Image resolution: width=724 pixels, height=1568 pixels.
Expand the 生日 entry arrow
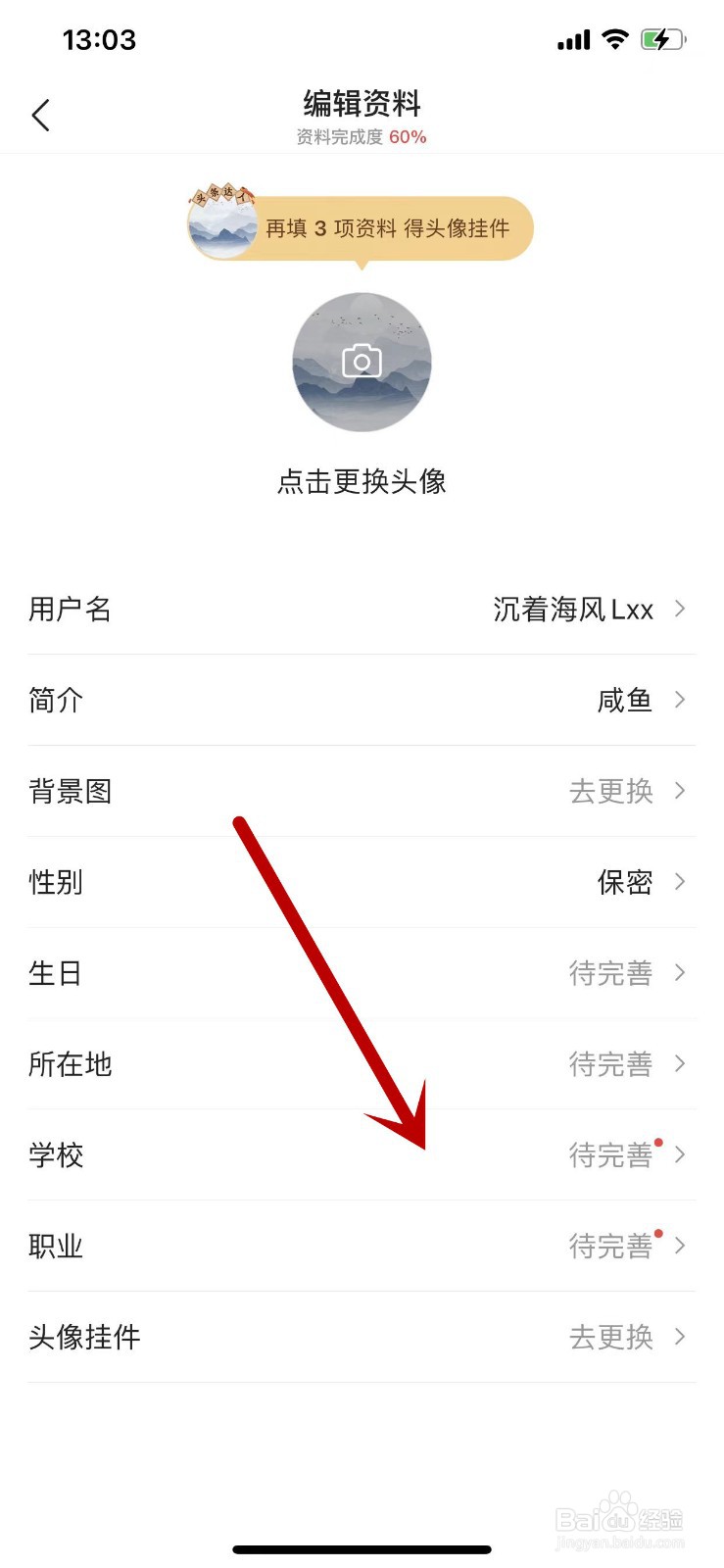679,973
